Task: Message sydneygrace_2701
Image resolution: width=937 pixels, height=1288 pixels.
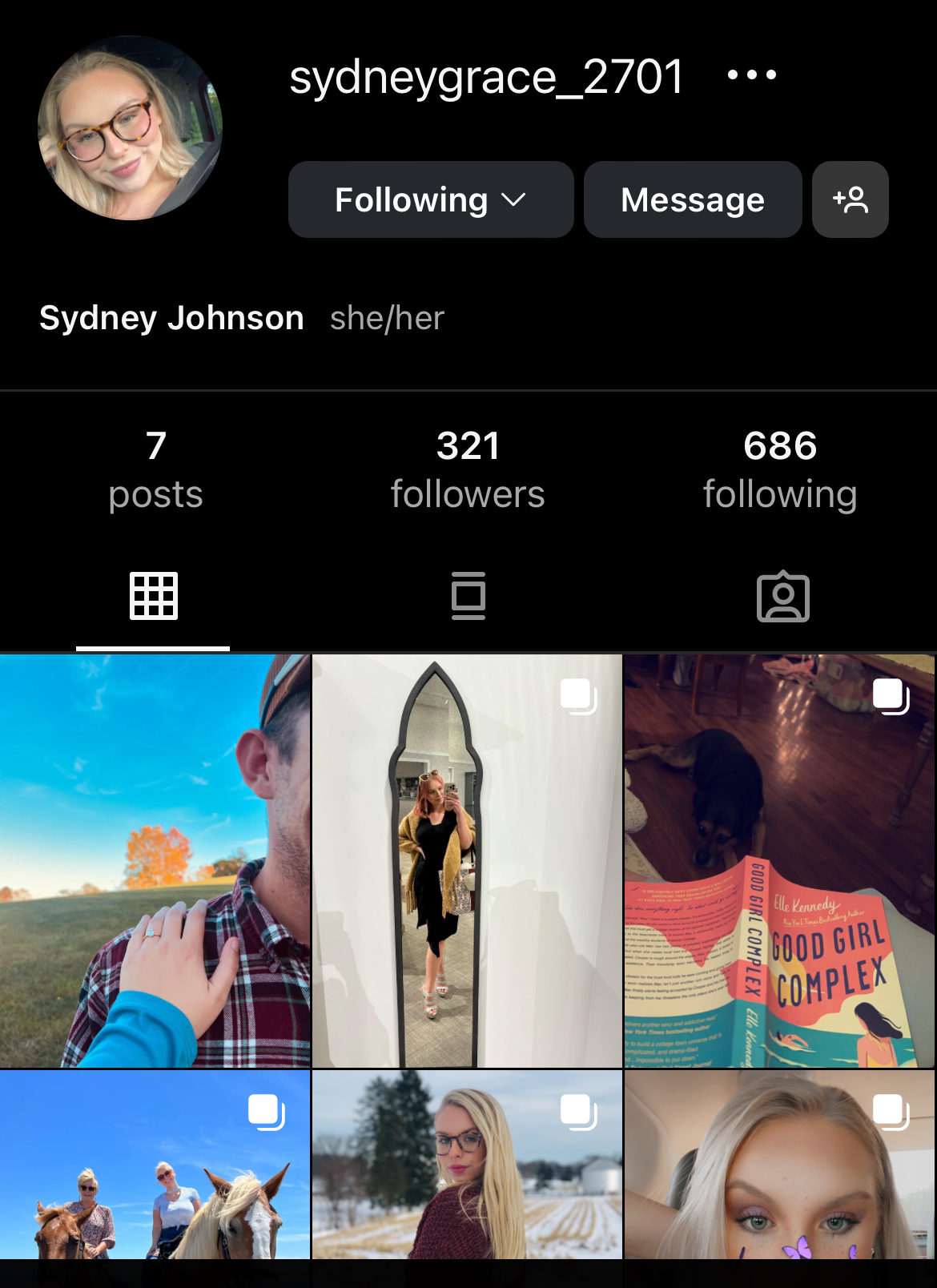Action: (693, 199)
